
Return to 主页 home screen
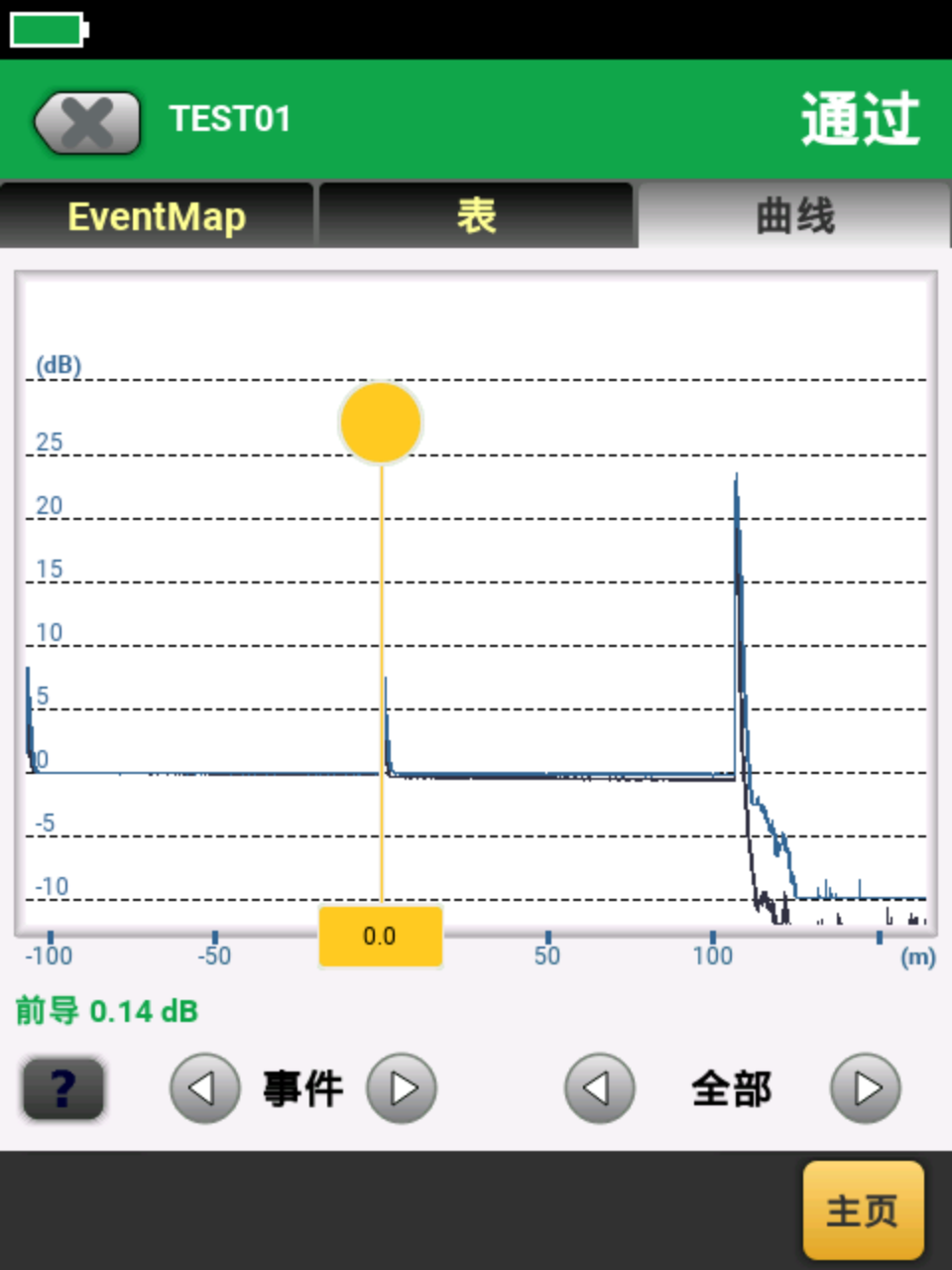pos(863,1210)
